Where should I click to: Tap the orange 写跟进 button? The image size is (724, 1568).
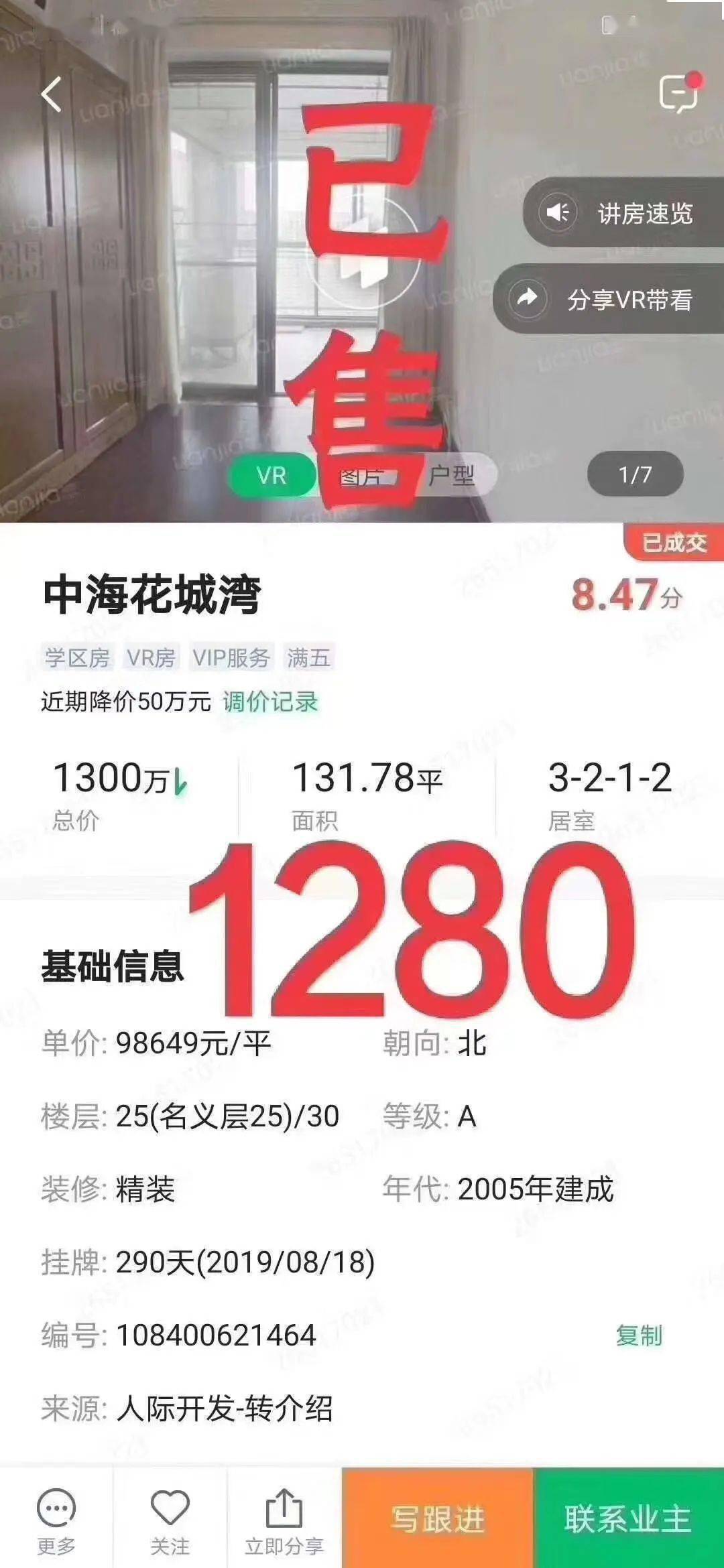tap(438, 1518)
